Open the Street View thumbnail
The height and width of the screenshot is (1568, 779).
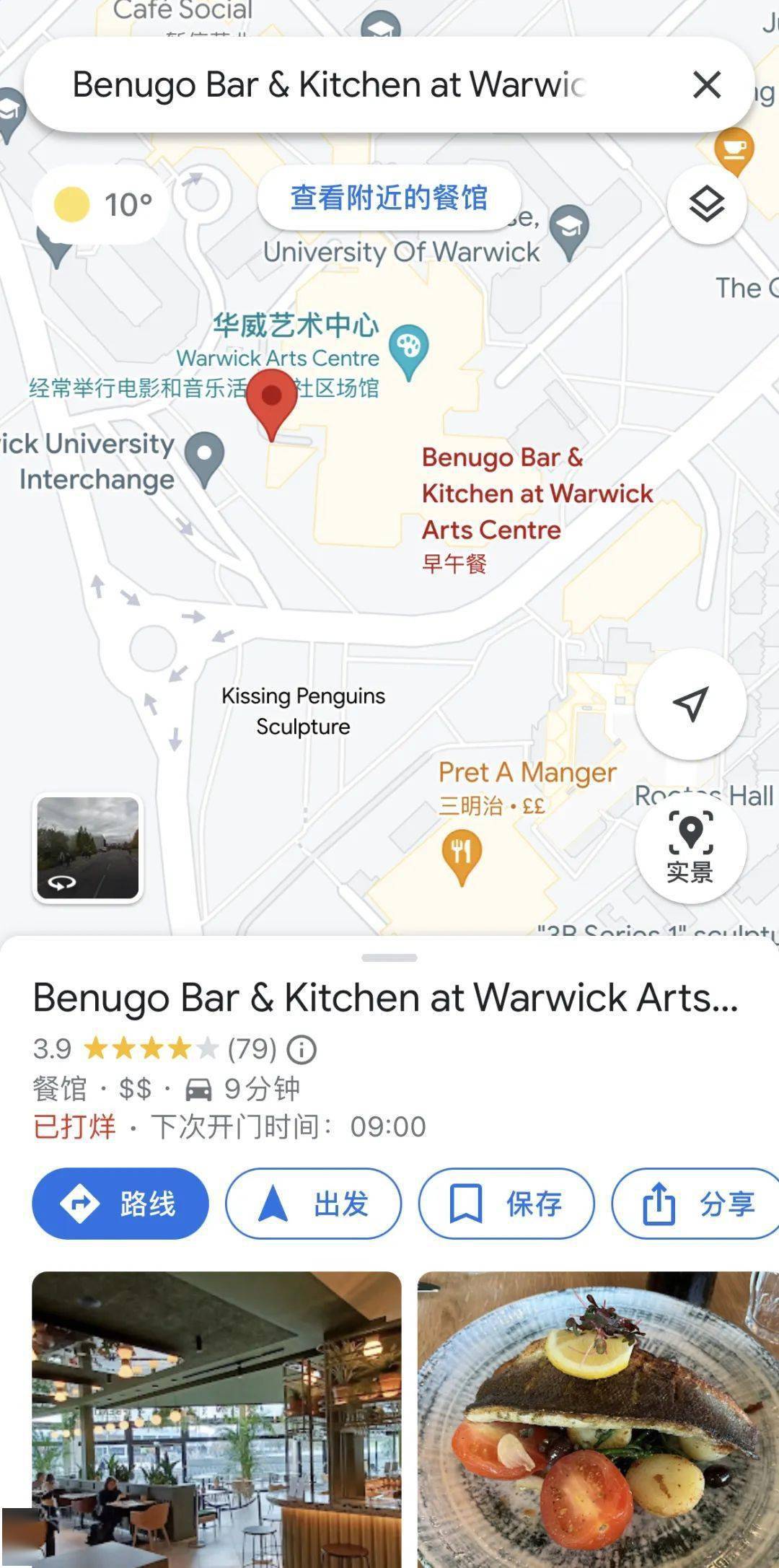tap(88, 848)
